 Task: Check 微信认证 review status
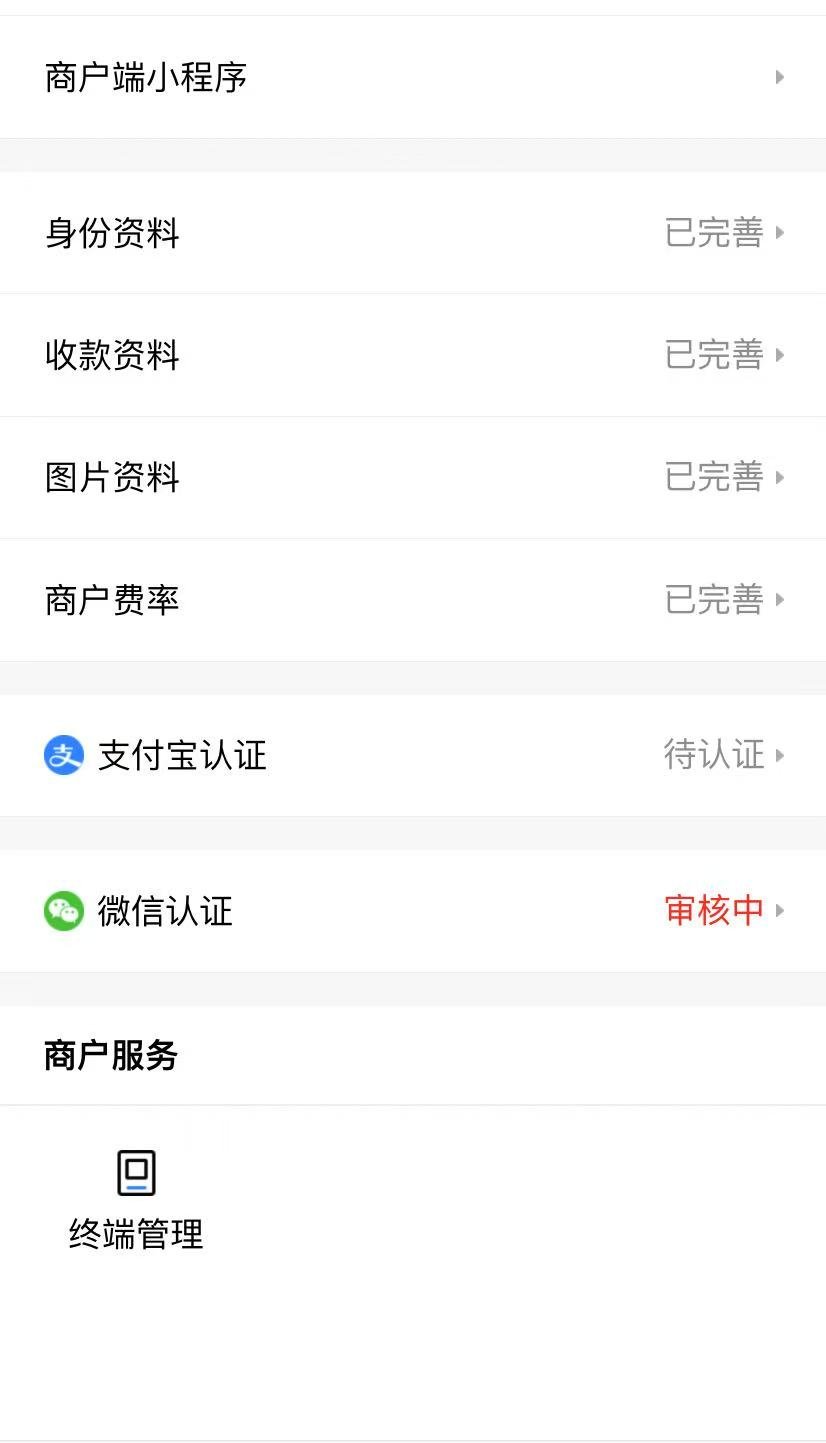pyautogui.click(x=413, y=911)
